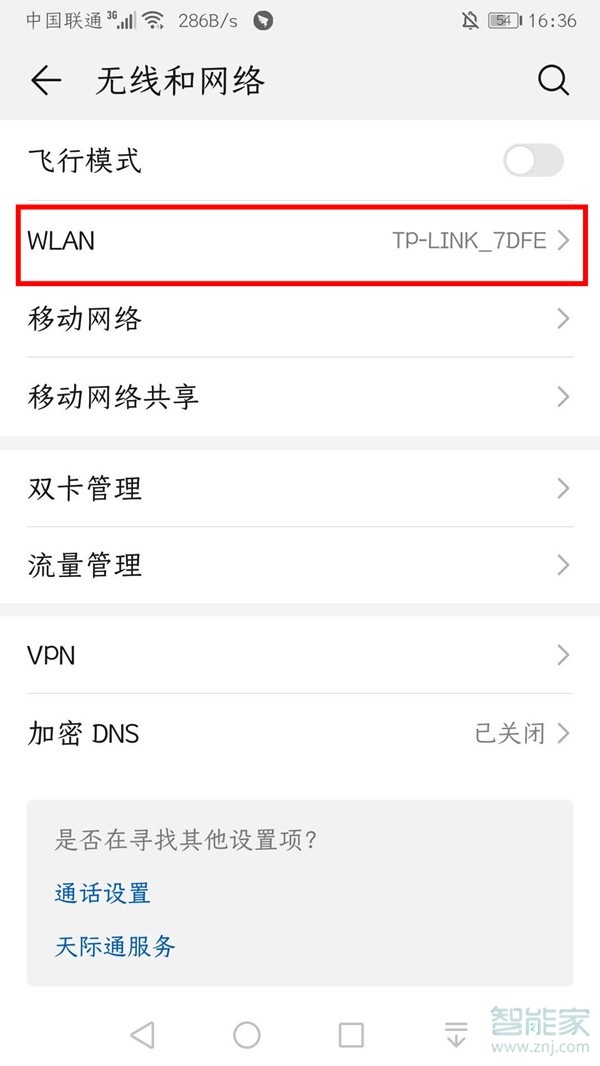Open 移动网络 settings

300,319
